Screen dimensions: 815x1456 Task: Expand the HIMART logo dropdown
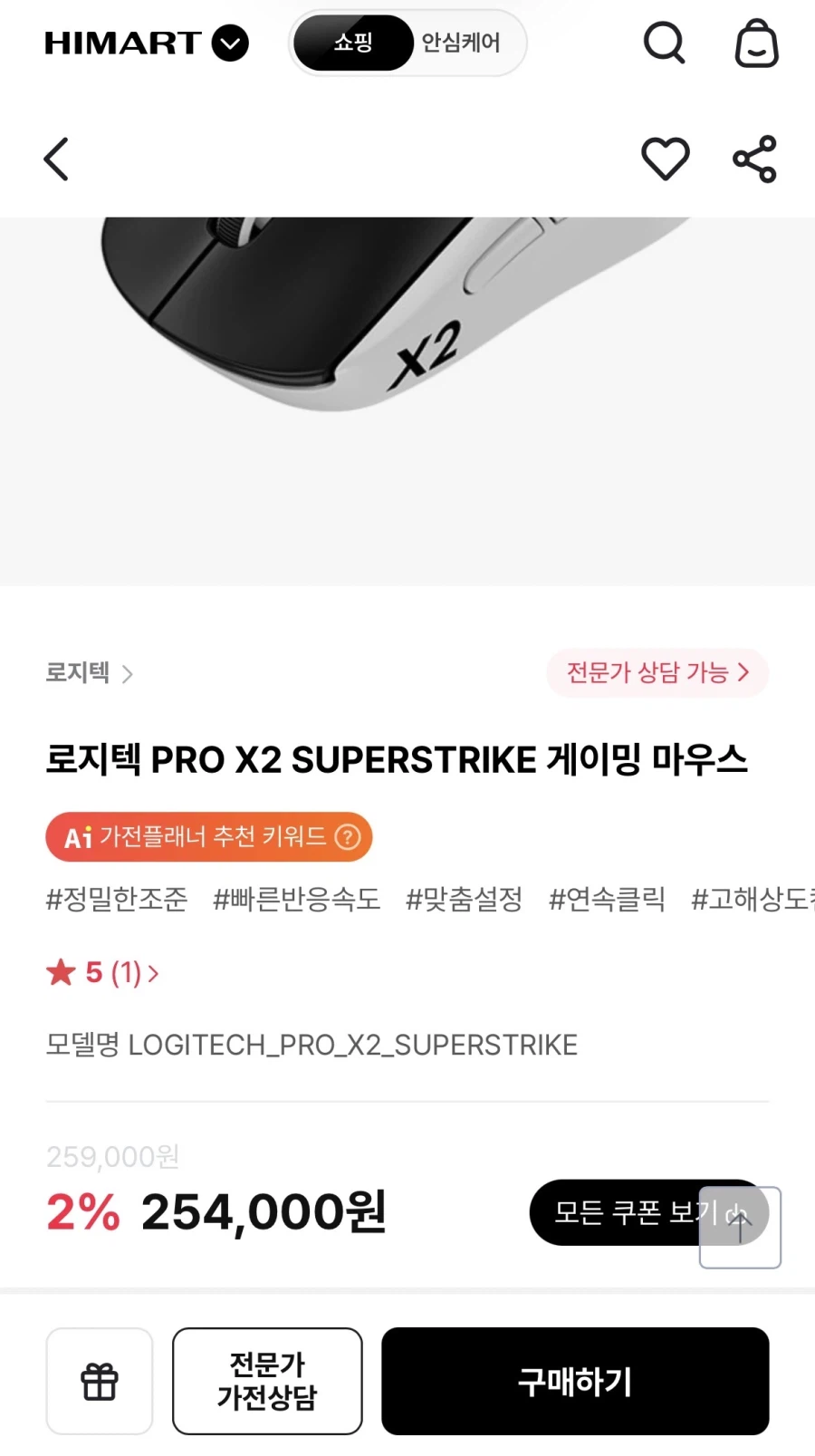pos(230,43)
